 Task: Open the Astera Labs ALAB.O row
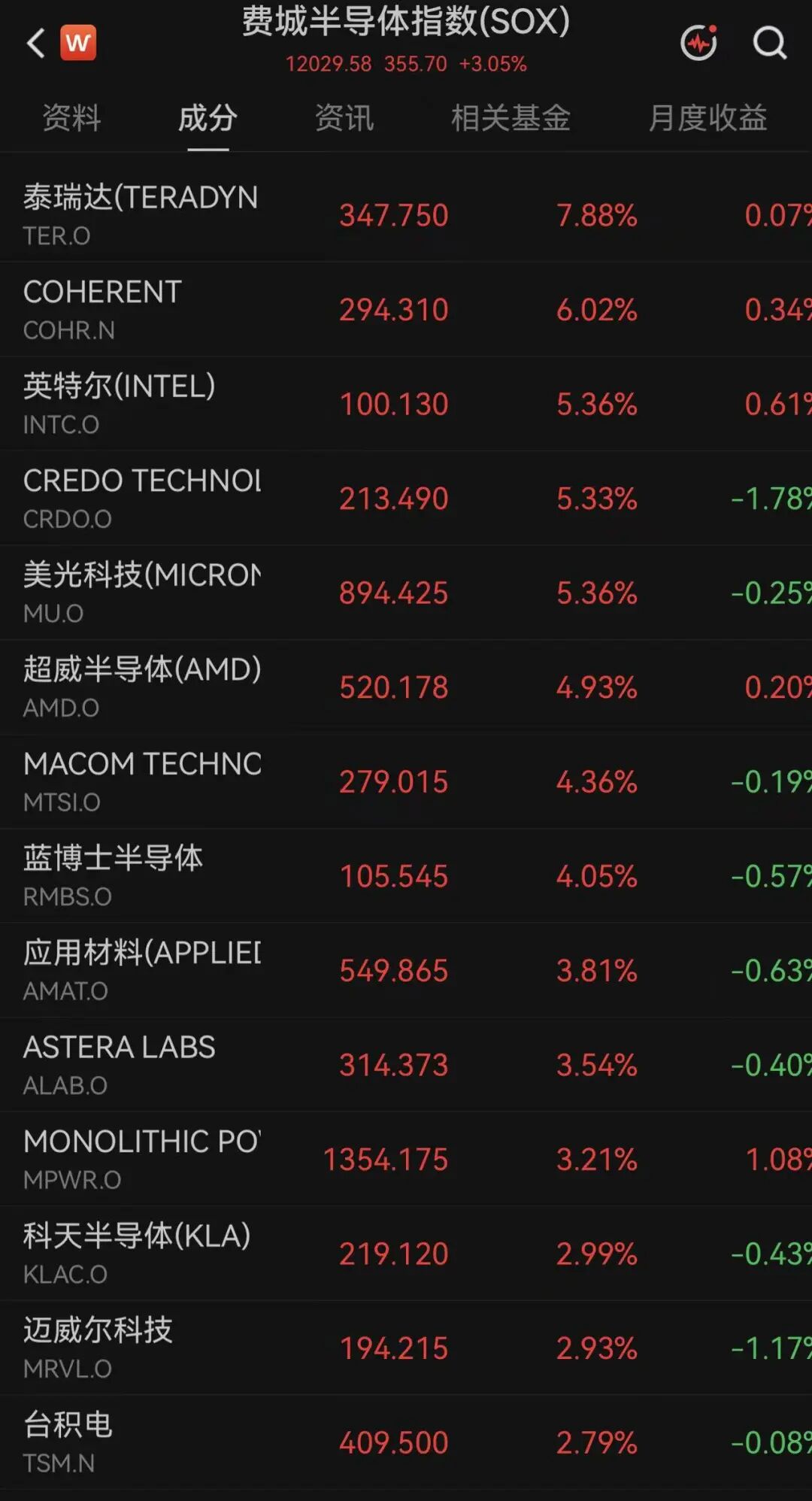[x=406, y=1064]
